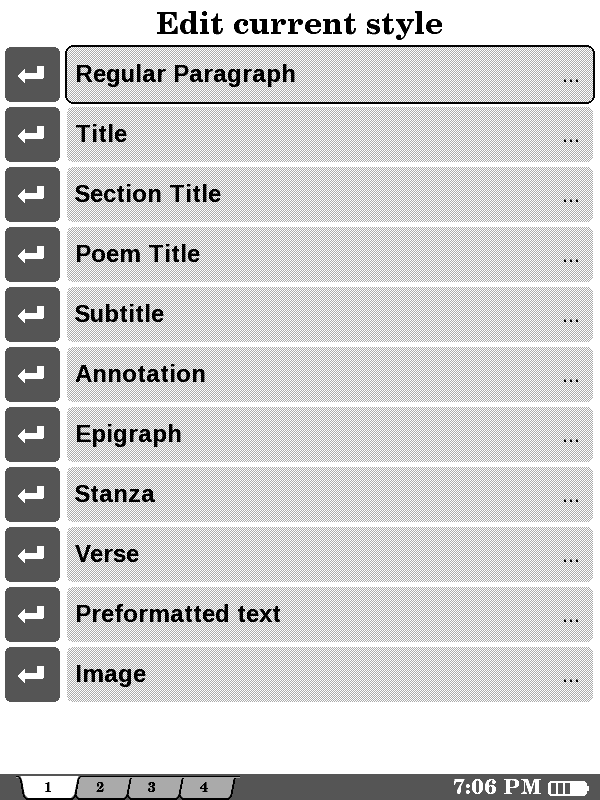Switch to page tab 2

pos(100,788)
